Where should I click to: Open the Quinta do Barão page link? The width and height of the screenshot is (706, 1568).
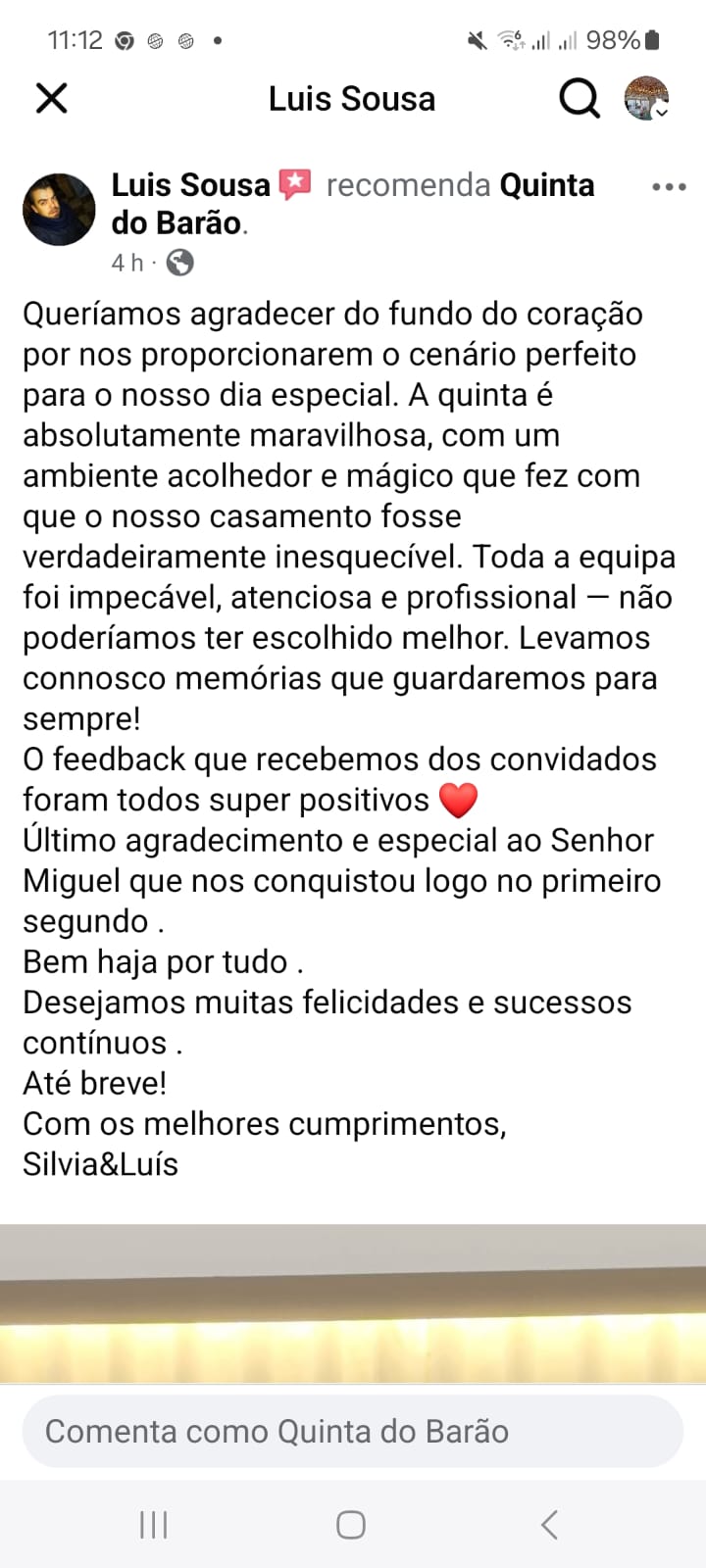coord(546,185)
